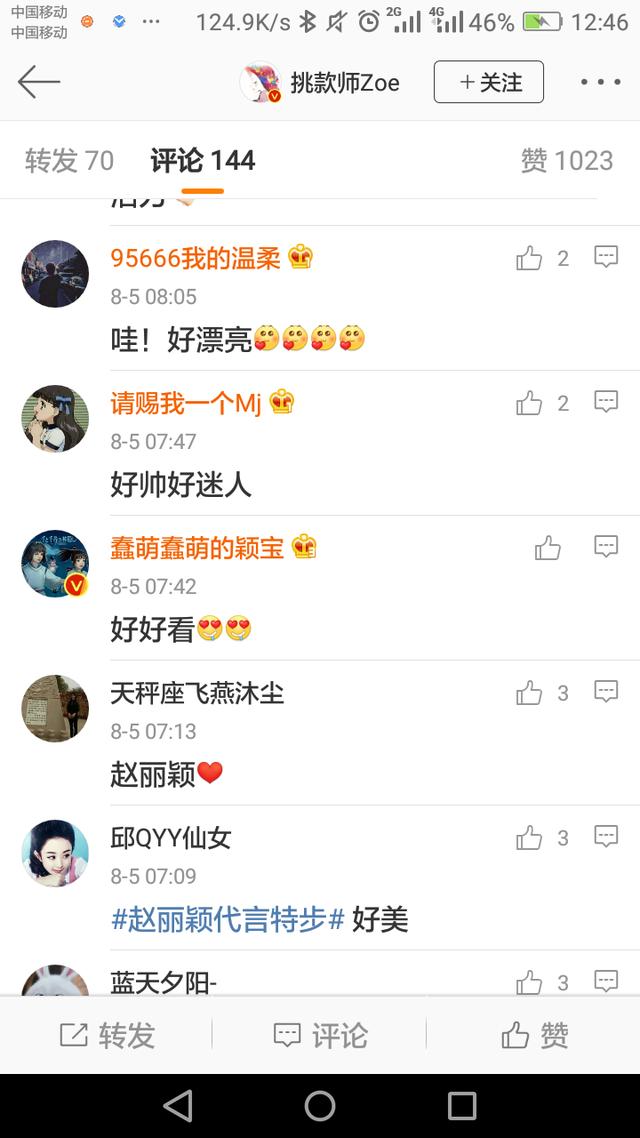Switch to the 转发 70 tab
The width and height of the screenshot is (640, 1138).
pos(69,161)
